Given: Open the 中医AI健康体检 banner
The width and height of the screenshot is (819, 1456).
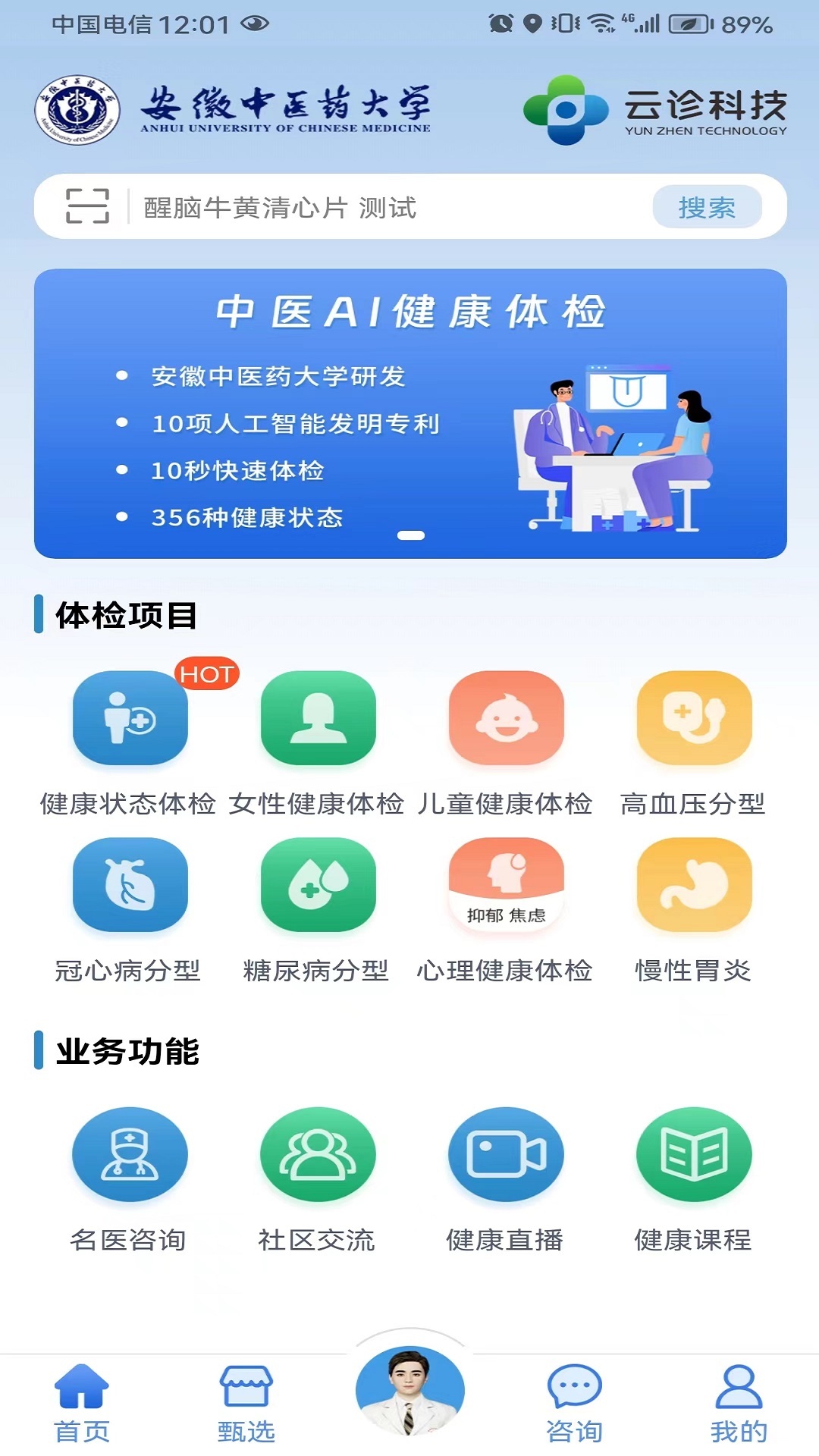Looking at the screenshot, I should point(409,409).
